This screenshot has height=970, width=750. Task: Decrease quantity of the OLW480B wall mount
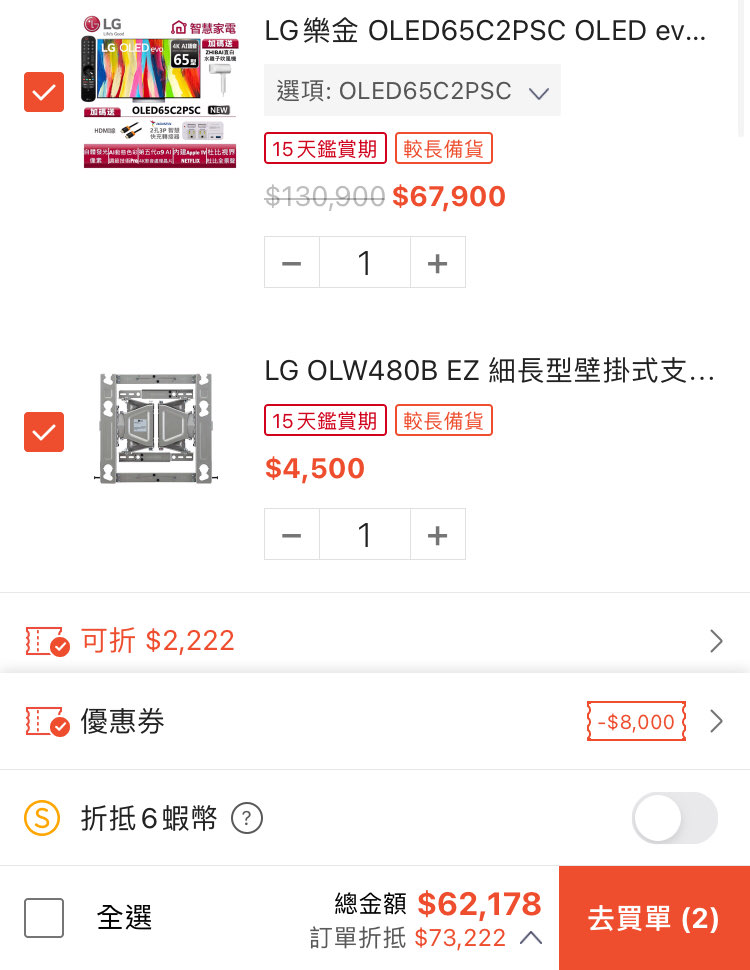292,535
